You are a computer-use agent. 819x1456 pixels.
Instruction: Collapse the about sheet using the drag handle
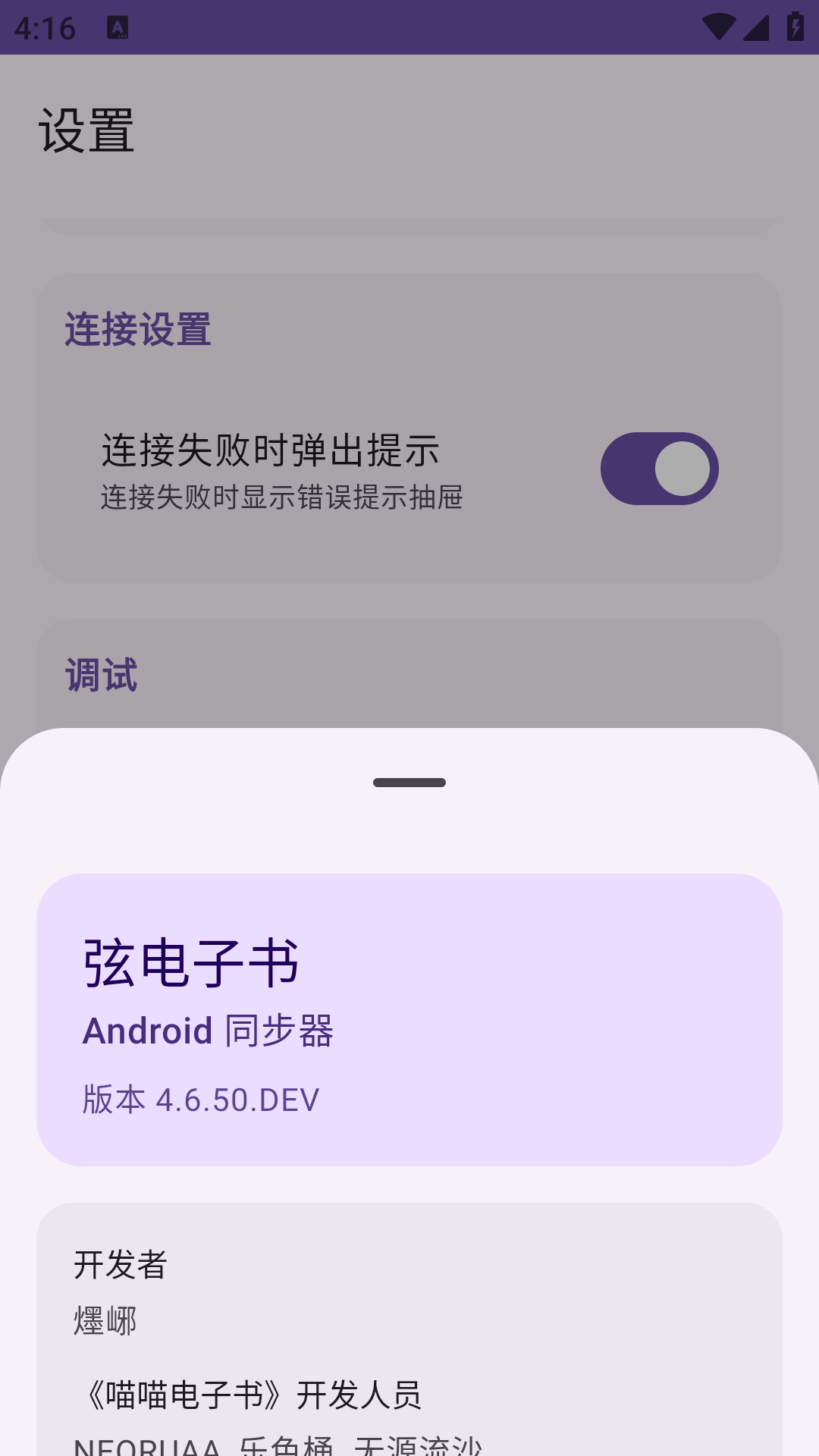409,783
